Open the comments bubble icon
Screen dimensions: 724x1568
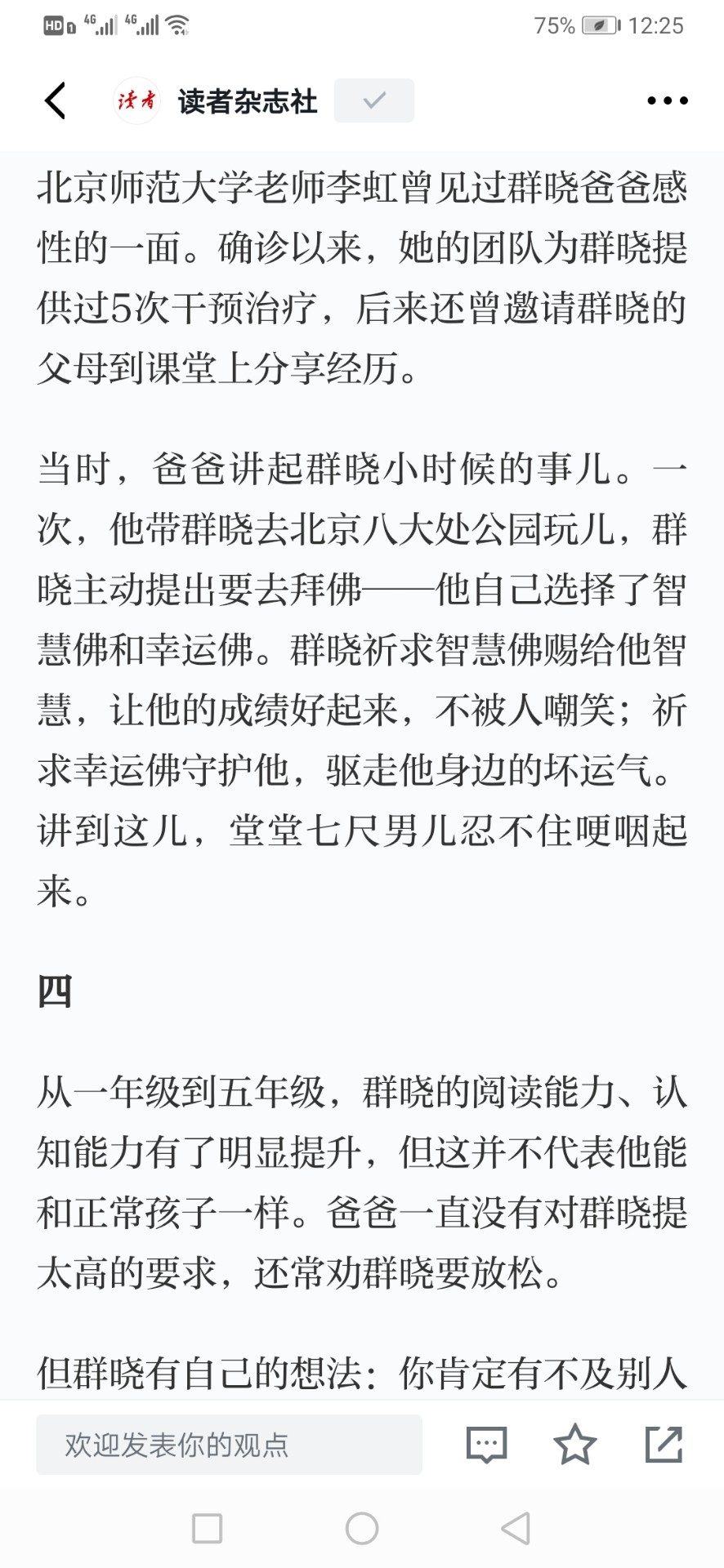[486, 1445]
